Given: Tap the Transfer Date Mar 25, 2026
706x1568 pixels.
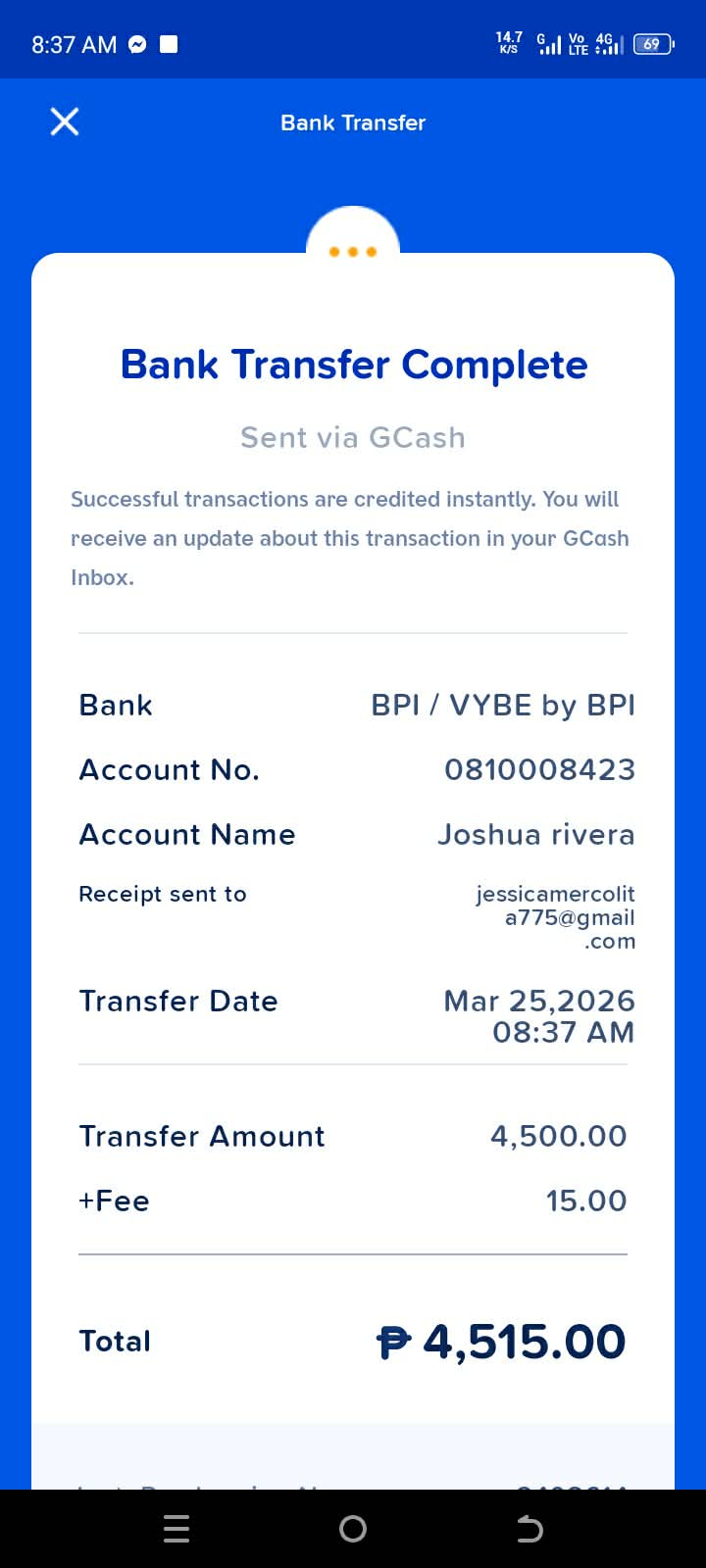Looking at the screenshot, I should coord(538,1001).
